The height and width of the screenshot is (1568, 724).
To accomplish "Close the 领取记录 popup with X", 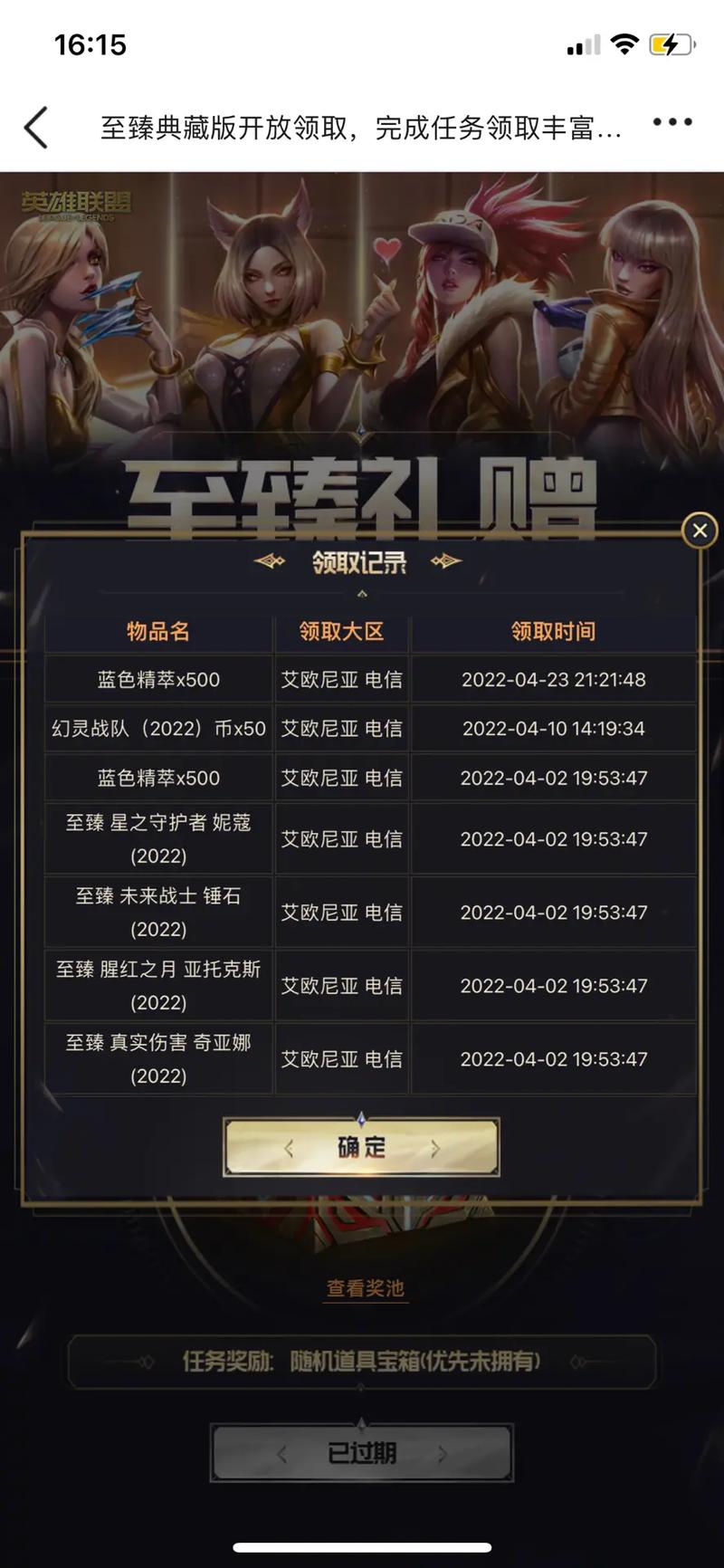I will coord(699,530).
